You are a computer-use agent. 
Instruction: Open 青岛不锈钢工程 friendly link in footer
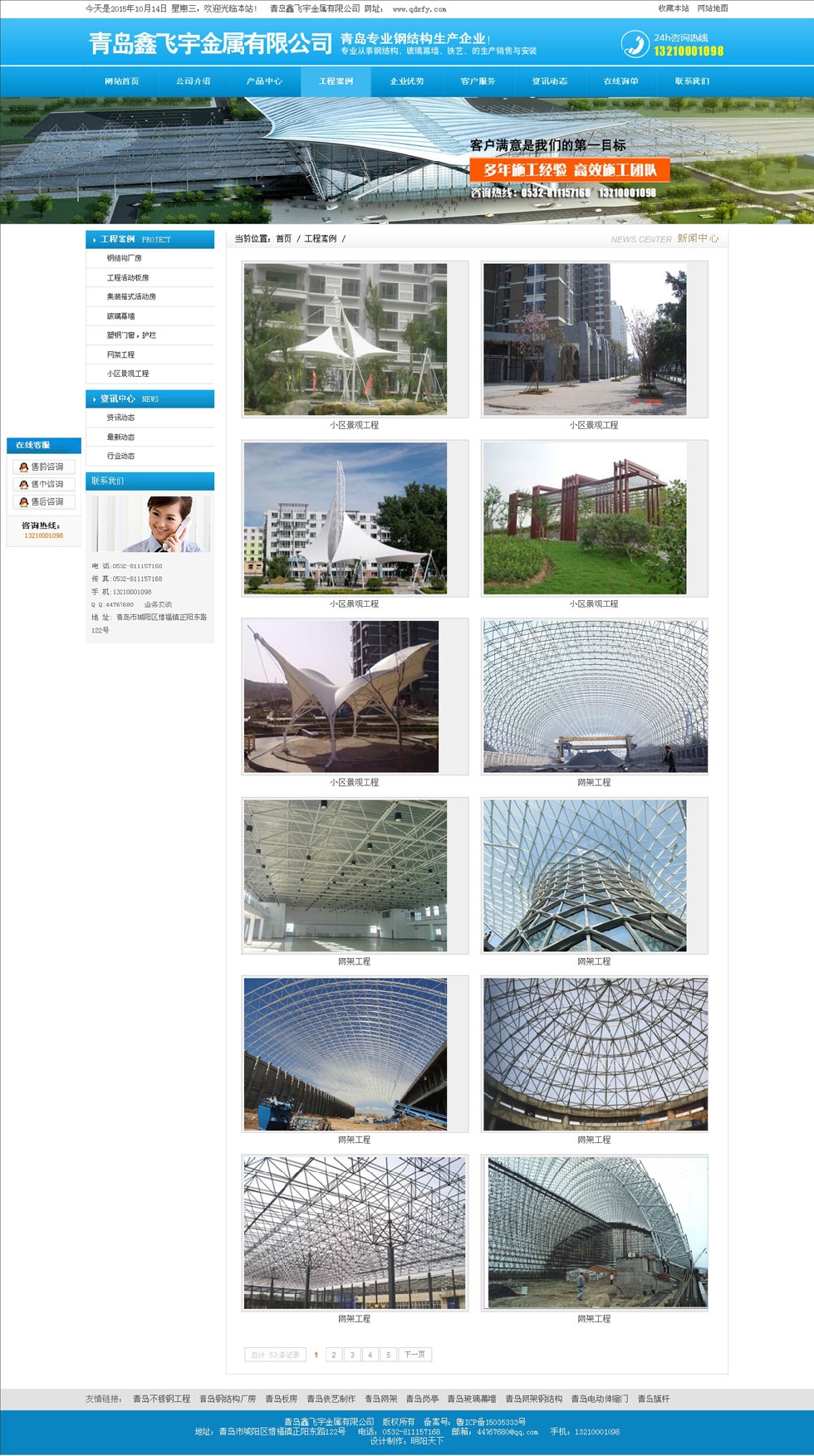(161, 1399)
